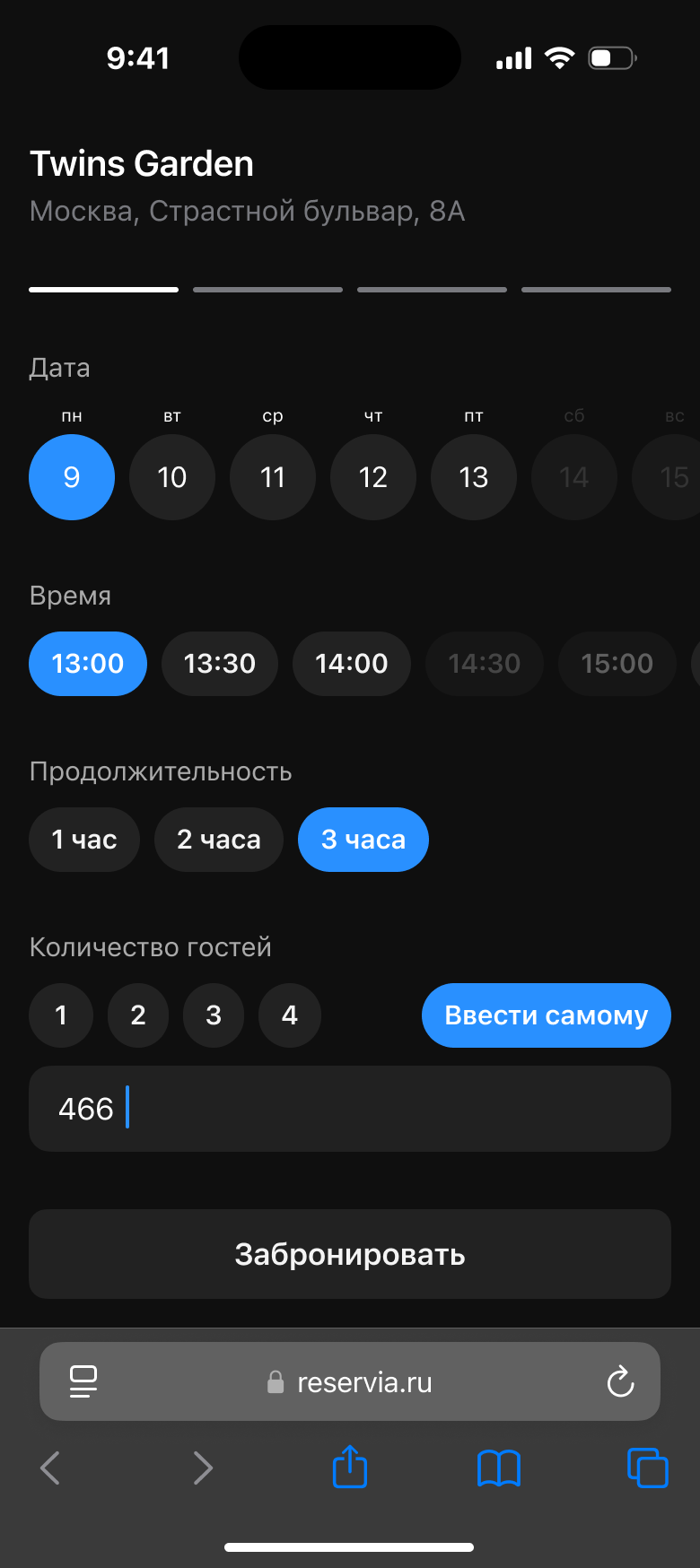Select Tuesday the 10th as the date

click(x=172, y=477)
